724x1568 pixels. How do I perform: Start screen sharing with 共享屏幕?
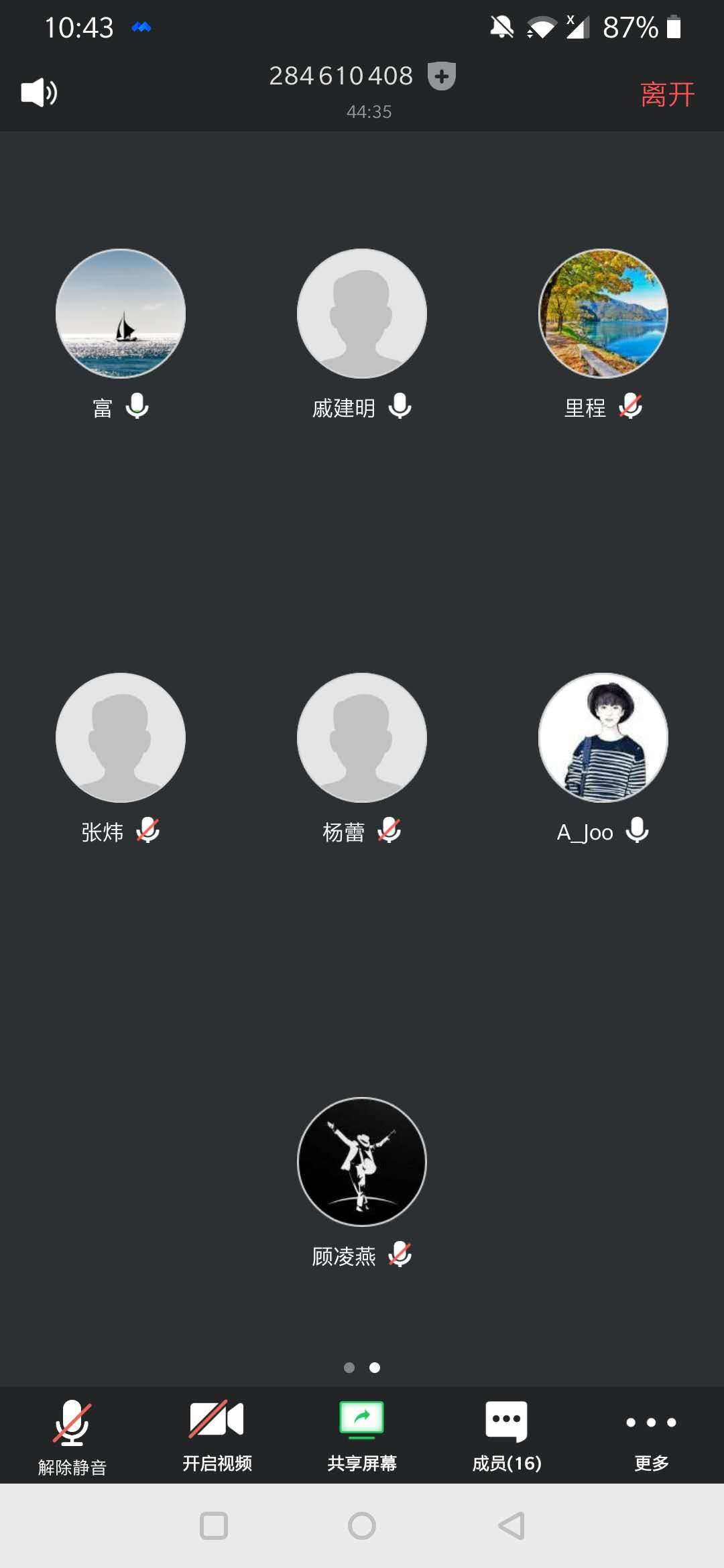tap(362, 1435)
